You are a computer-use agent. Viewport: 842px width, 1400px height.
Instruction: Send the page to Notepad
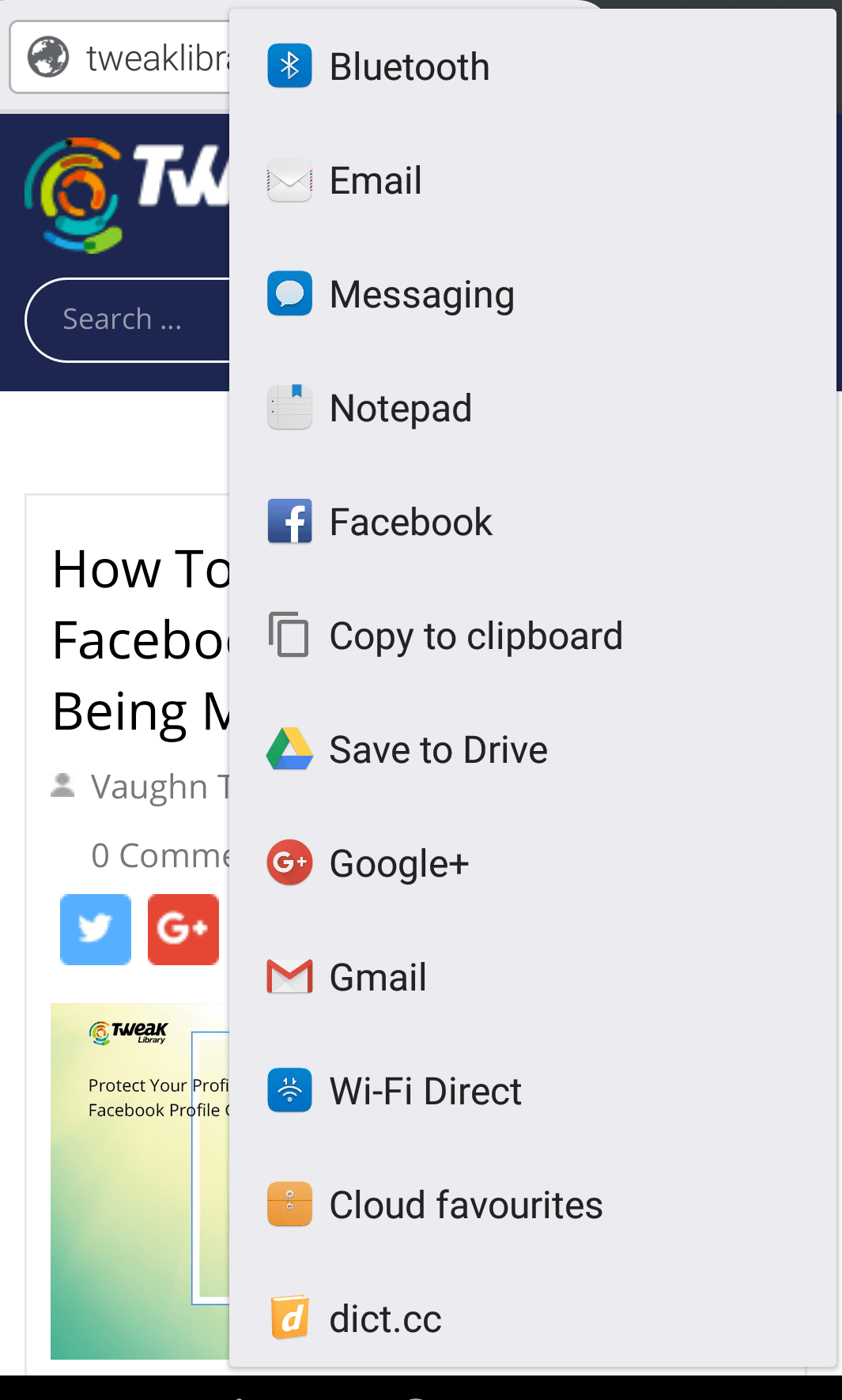pyautogui.click(x=400, y=409)
